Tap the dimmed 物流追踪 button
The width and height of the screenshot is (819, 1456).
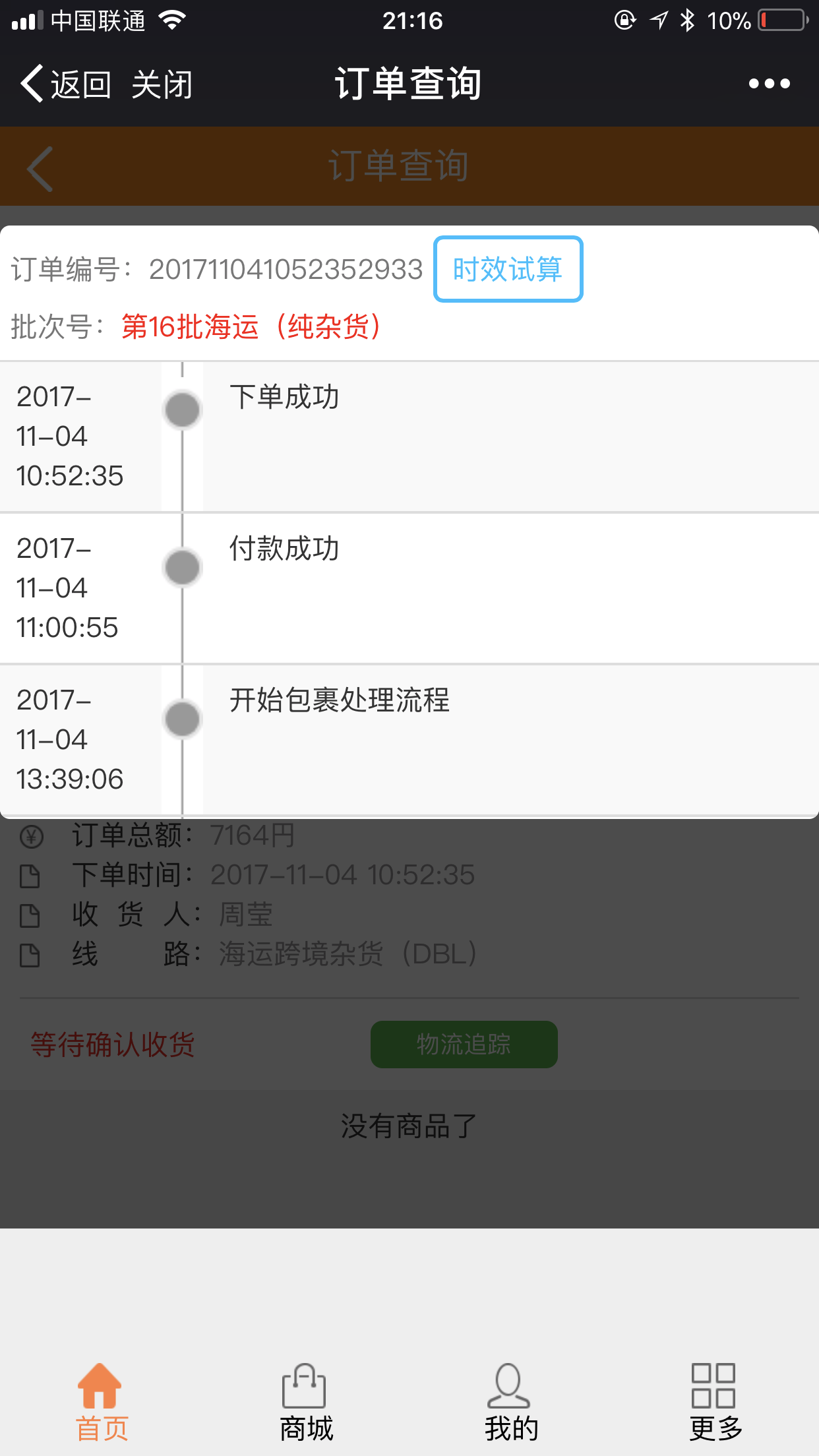click(x=464, y=1045)
